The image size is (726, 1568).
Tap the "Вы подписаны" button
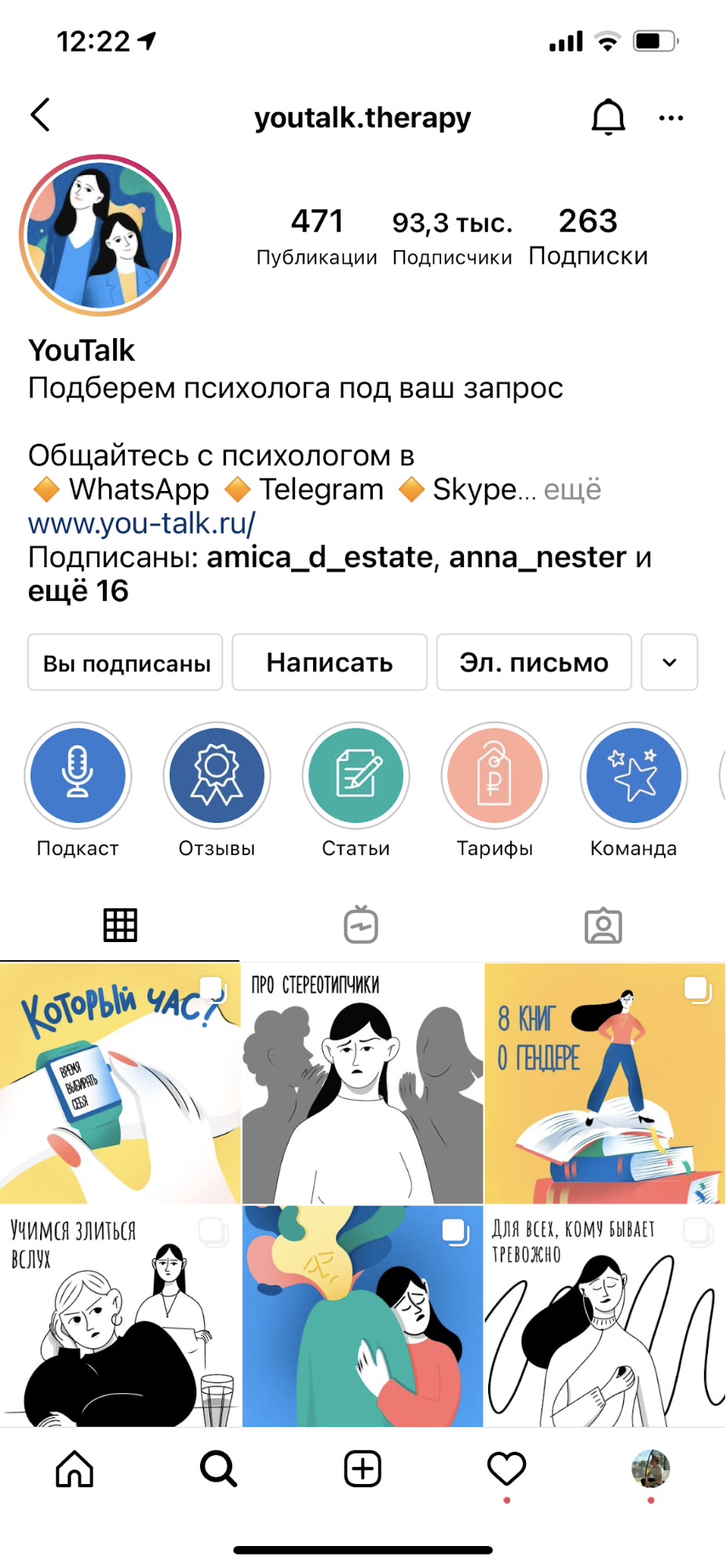point(126,663)
